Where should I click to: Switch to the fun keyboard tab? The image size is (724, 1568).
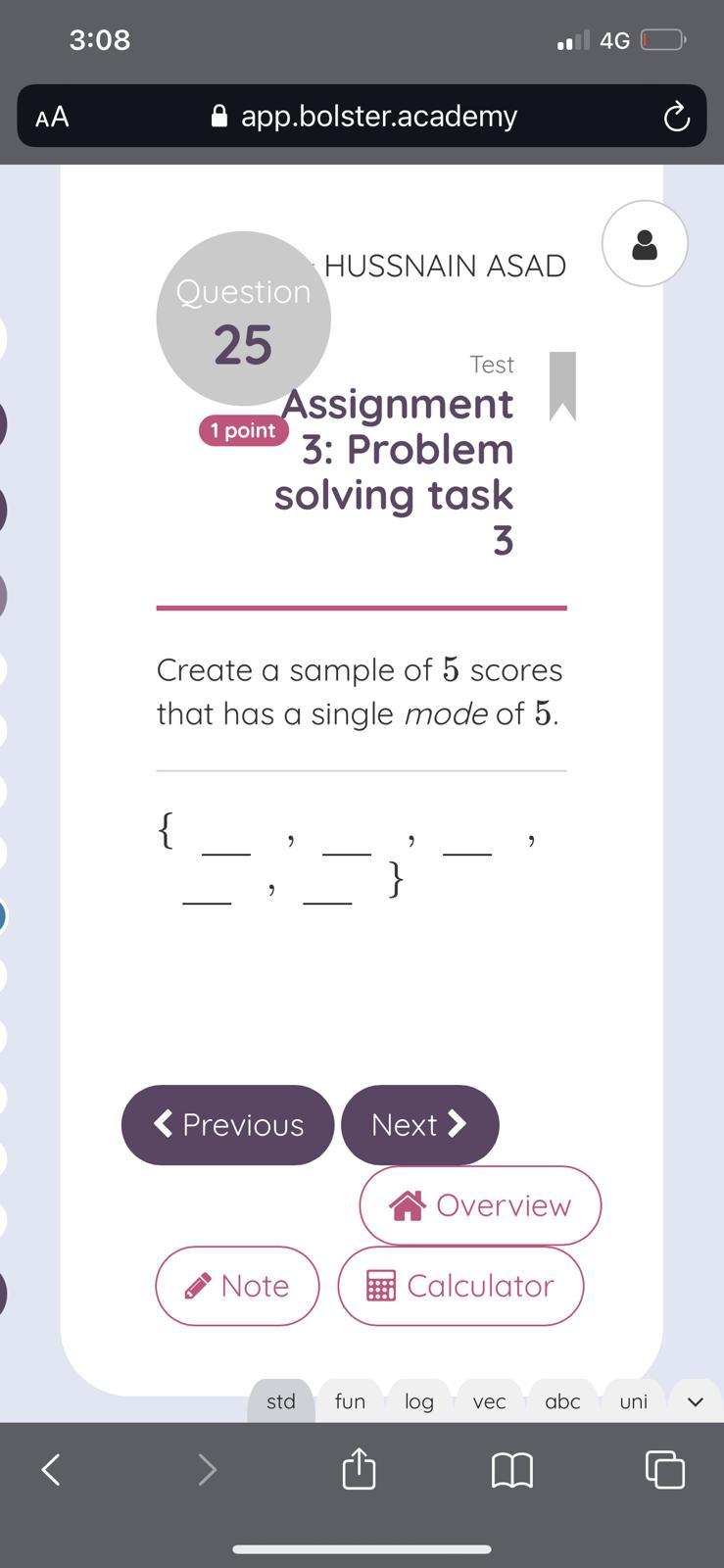pyautogui.click(x=349, y=1400)
